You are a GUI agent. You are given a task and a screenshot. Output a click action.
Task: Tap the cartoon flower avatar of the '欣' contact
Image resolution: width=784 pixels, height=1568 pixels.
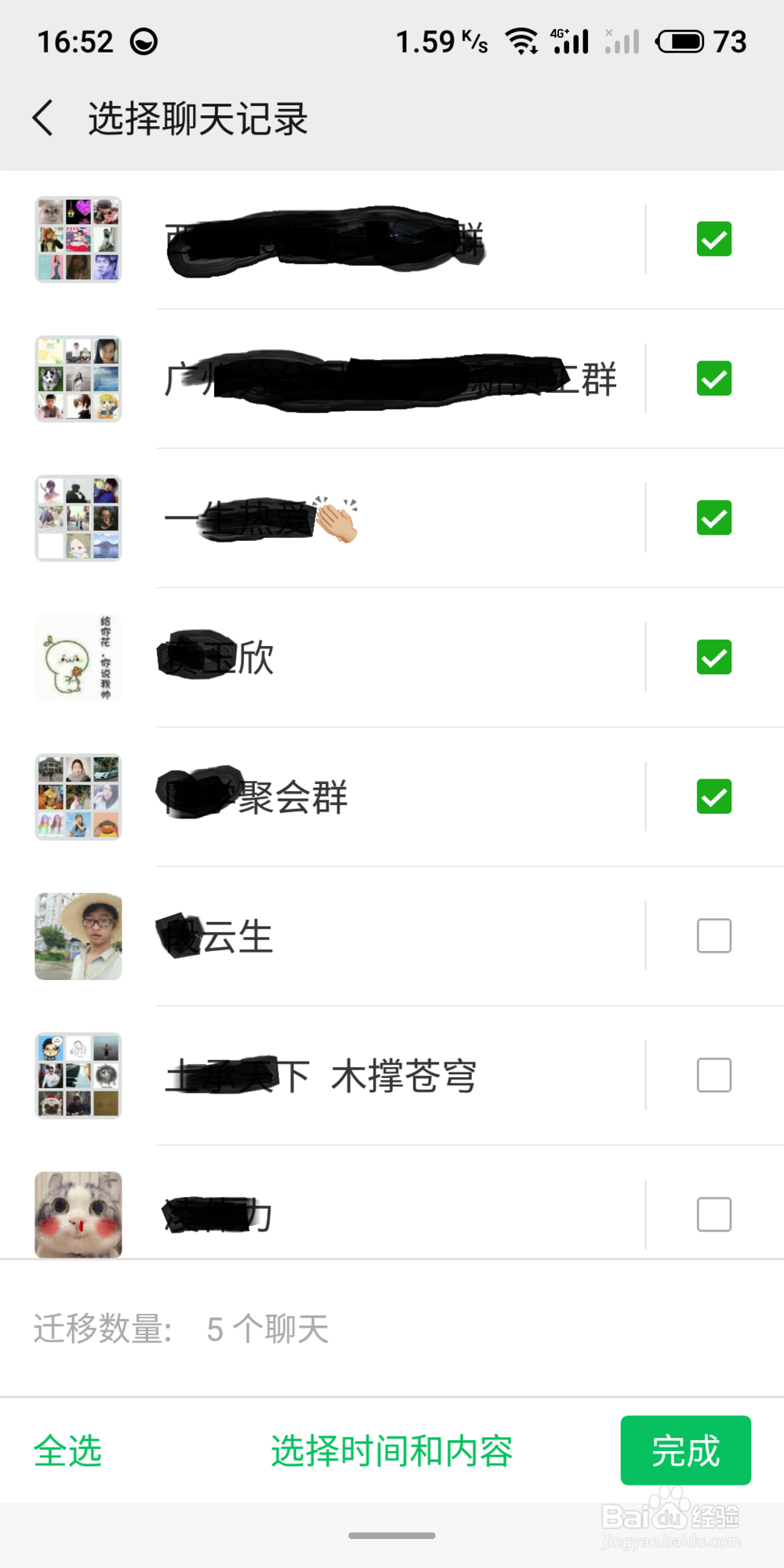click(x=78, y=658)
